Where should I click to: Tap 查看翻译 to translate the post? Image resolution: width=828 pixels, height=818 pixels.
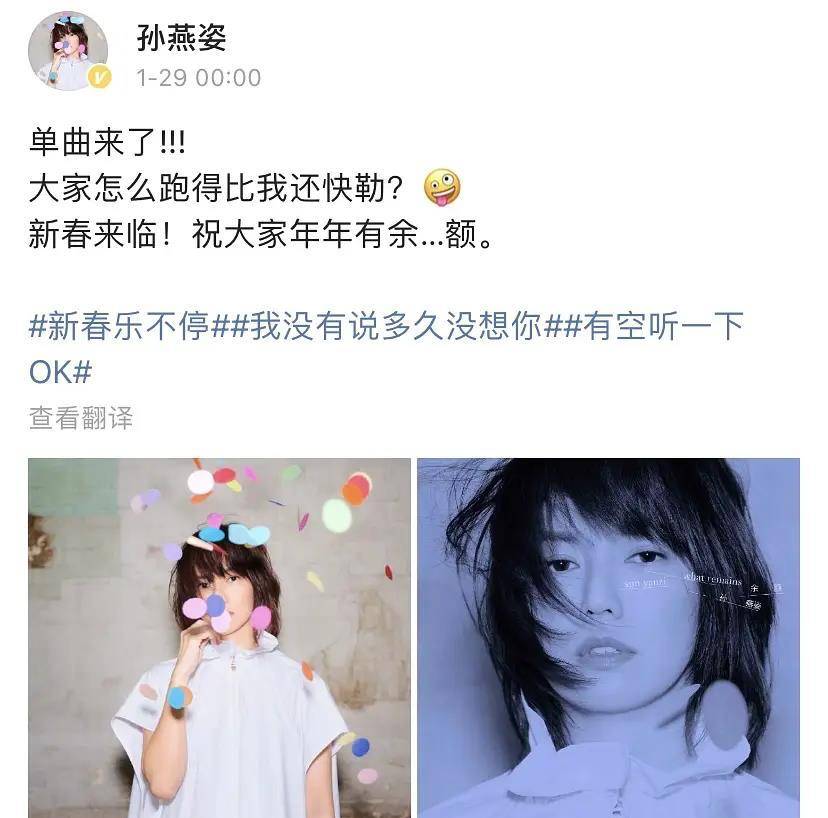[81, 417]
